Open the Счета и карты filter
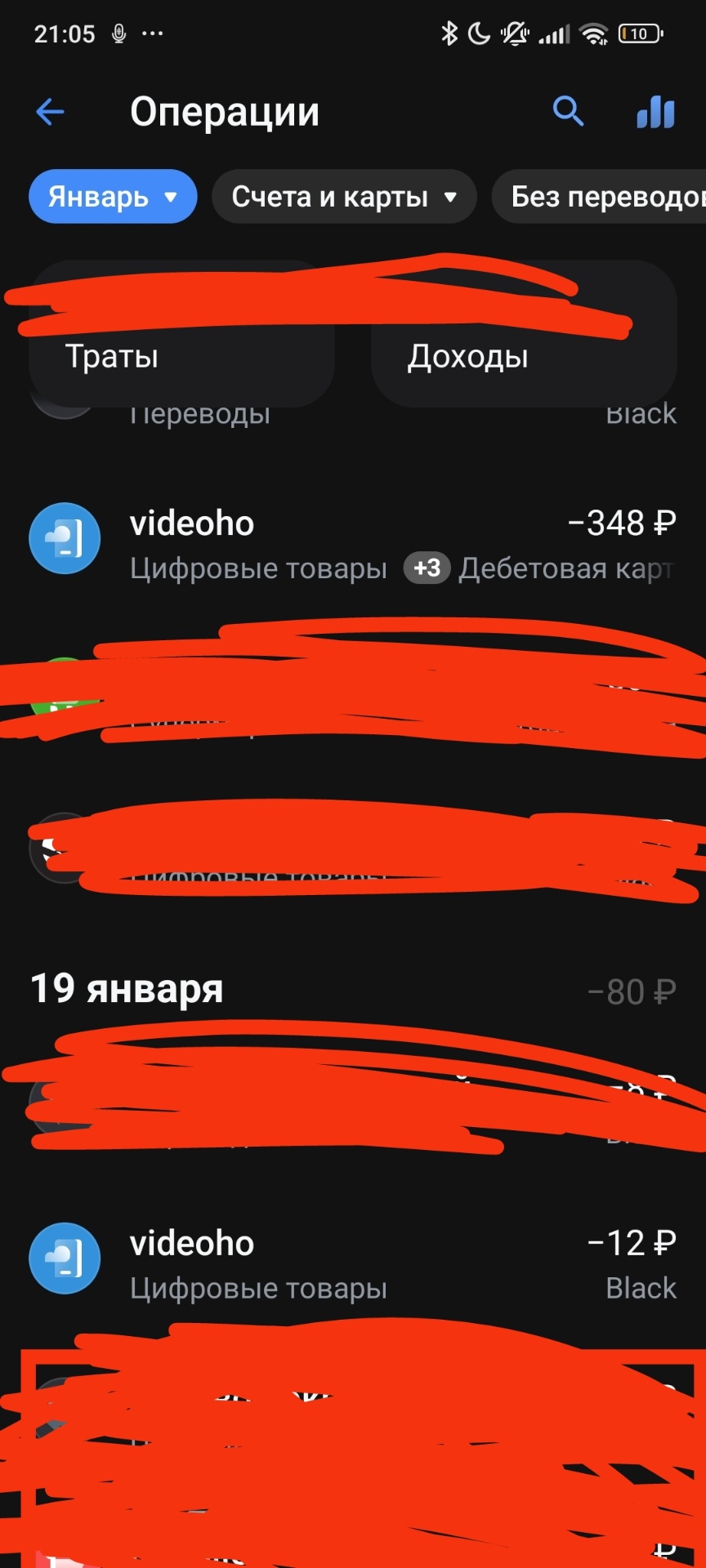Screen dimensions: 706x1568 tap(343, 197)
